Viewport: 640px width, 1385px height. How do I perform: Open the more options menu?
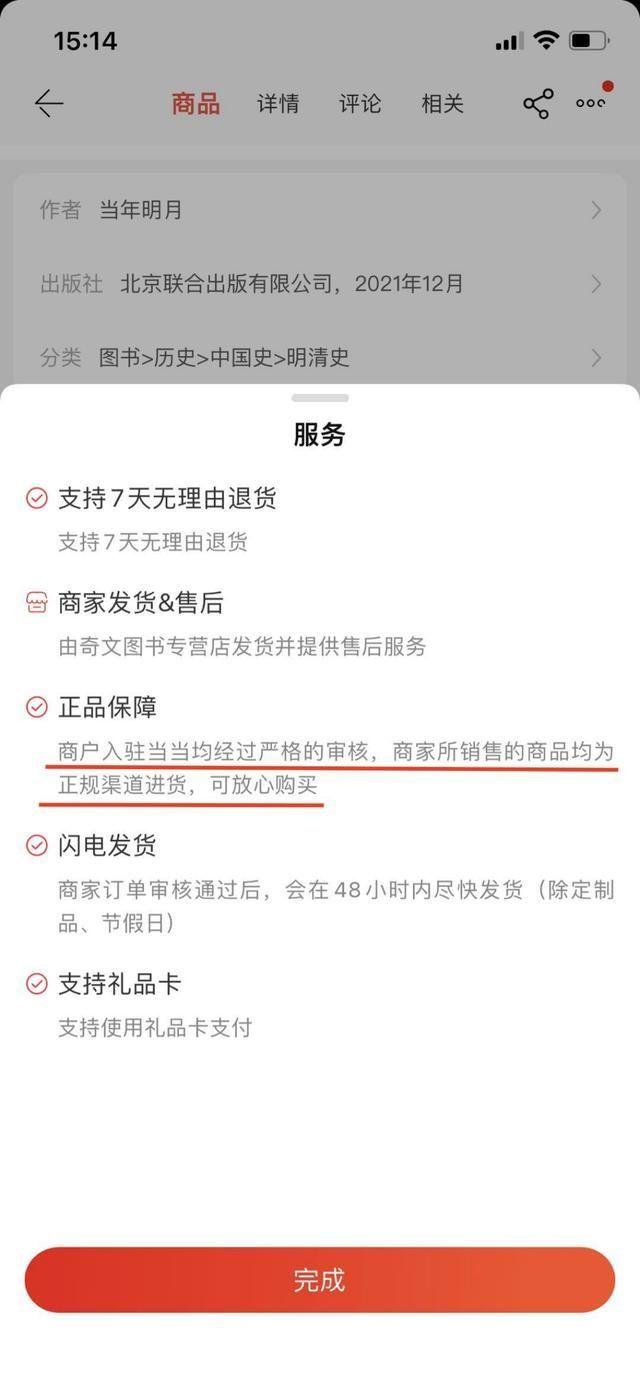tap(590, 103)
